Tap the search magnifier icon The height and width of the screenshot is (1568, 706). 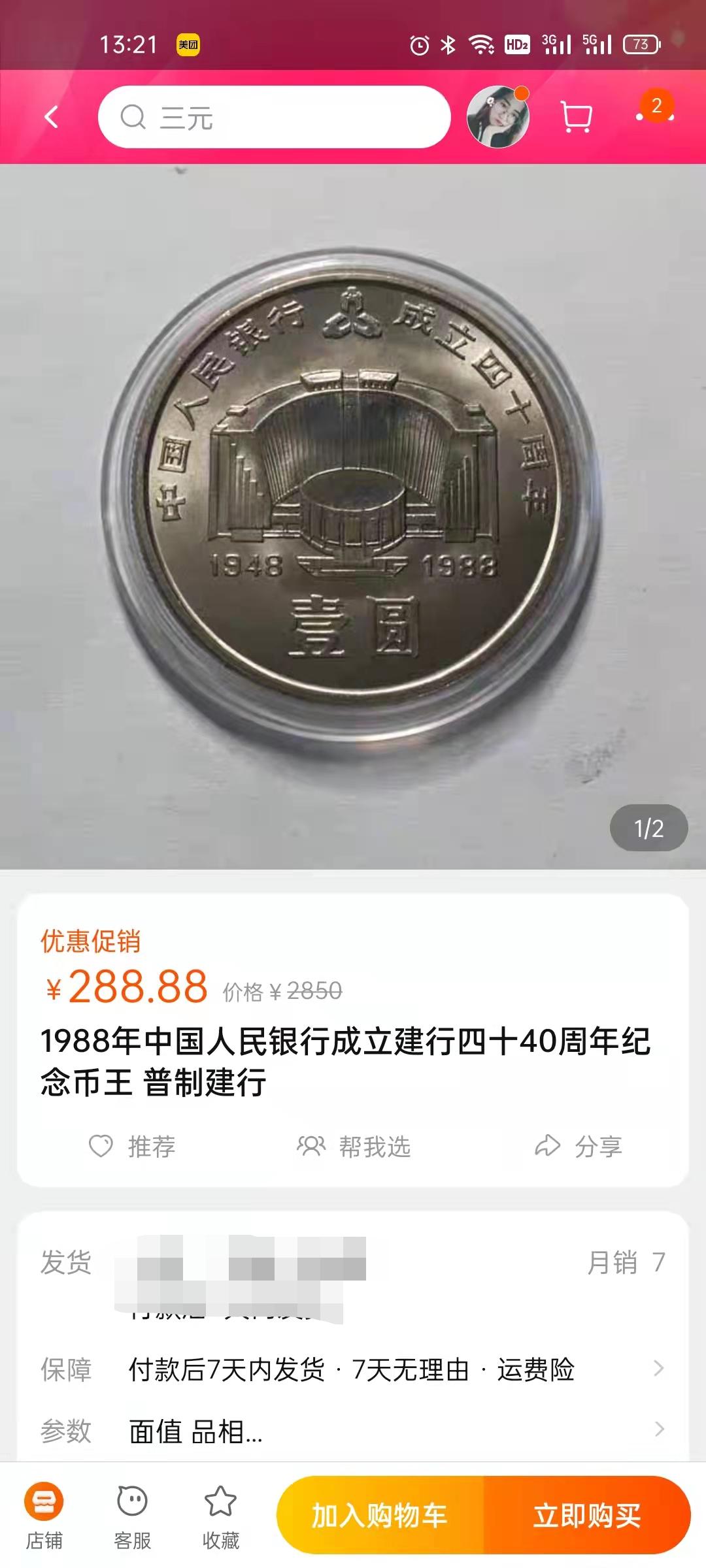[134, 118]
